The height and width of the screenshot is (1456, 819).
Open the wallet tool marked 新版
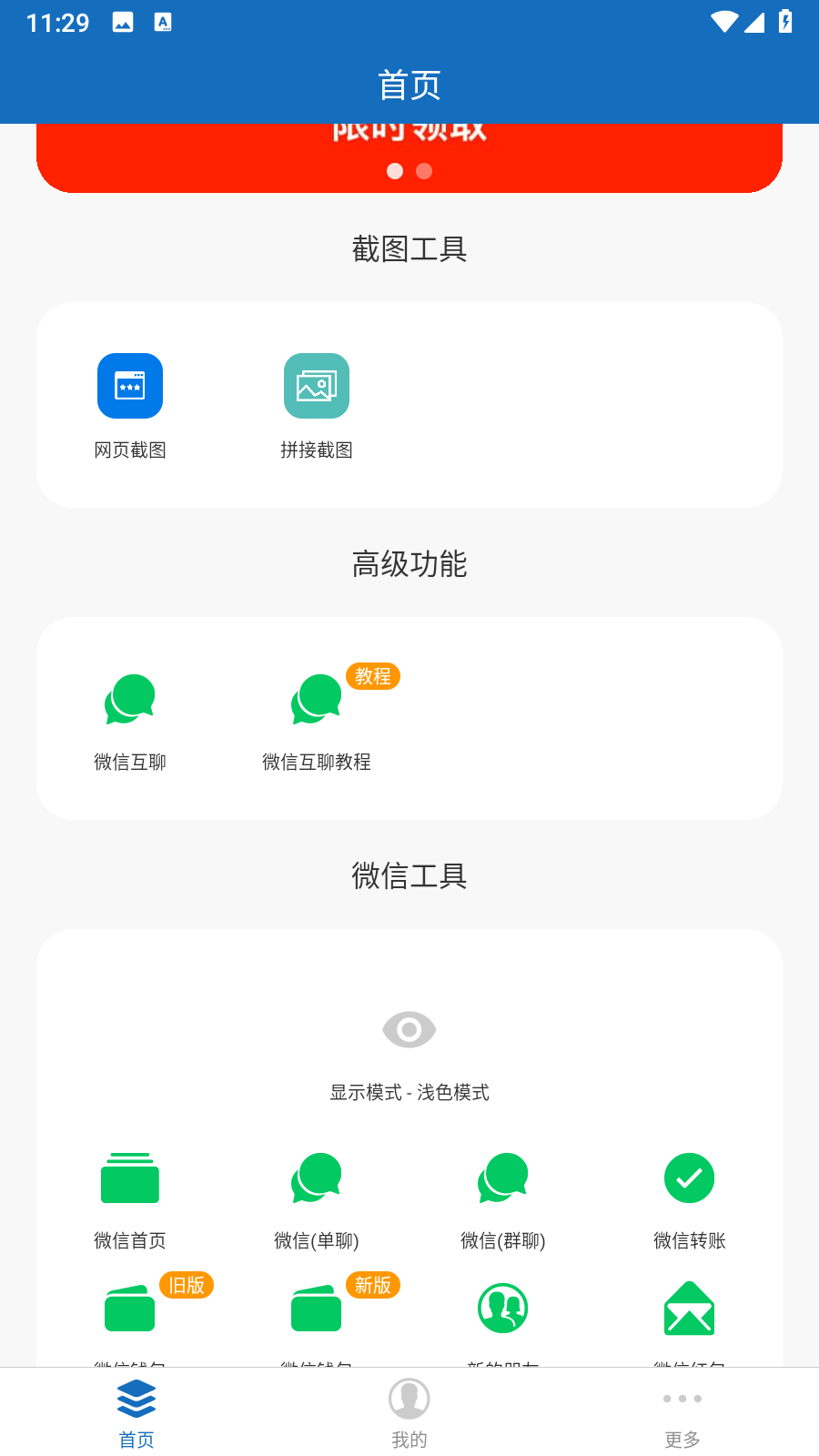tap(316, 1309)
